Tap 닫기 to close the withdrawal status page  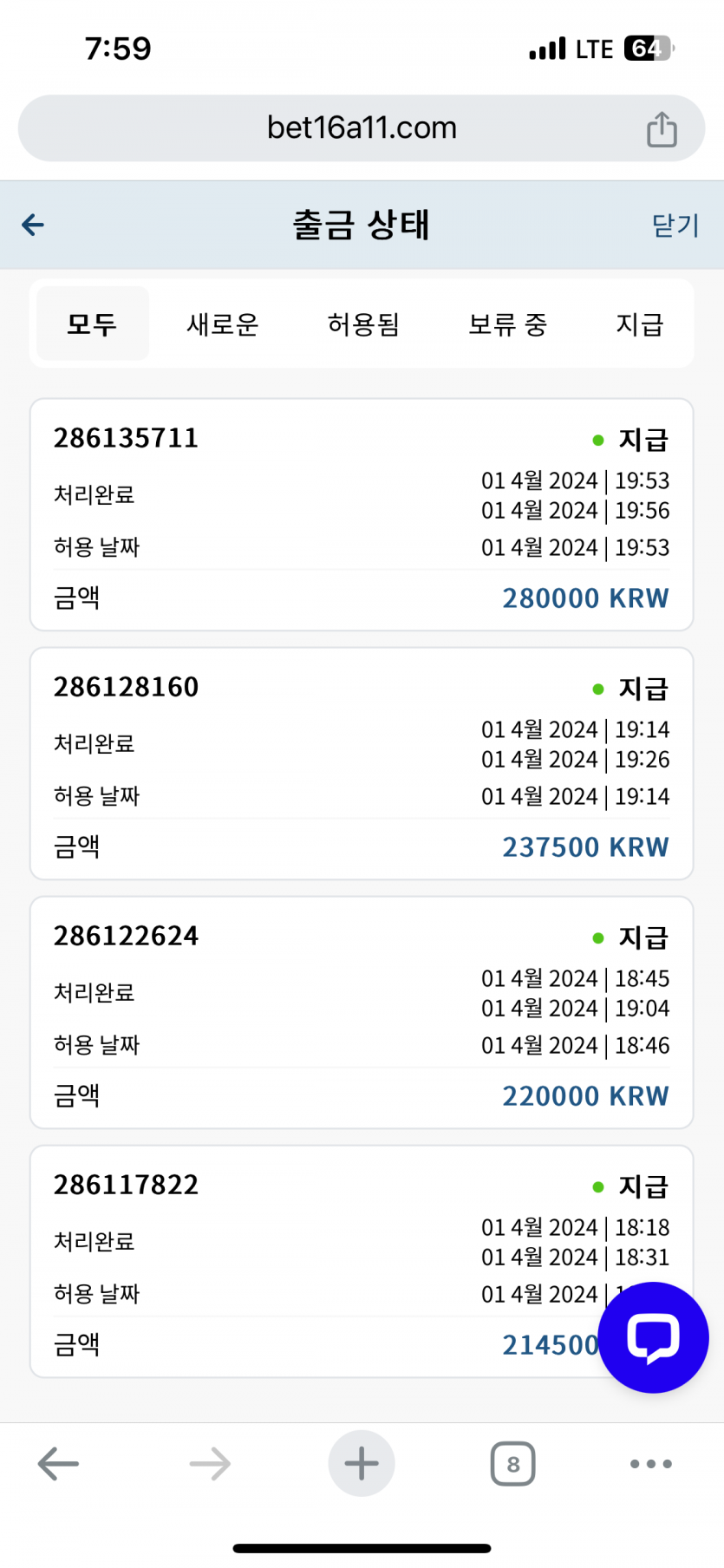[x=675, y=225]
